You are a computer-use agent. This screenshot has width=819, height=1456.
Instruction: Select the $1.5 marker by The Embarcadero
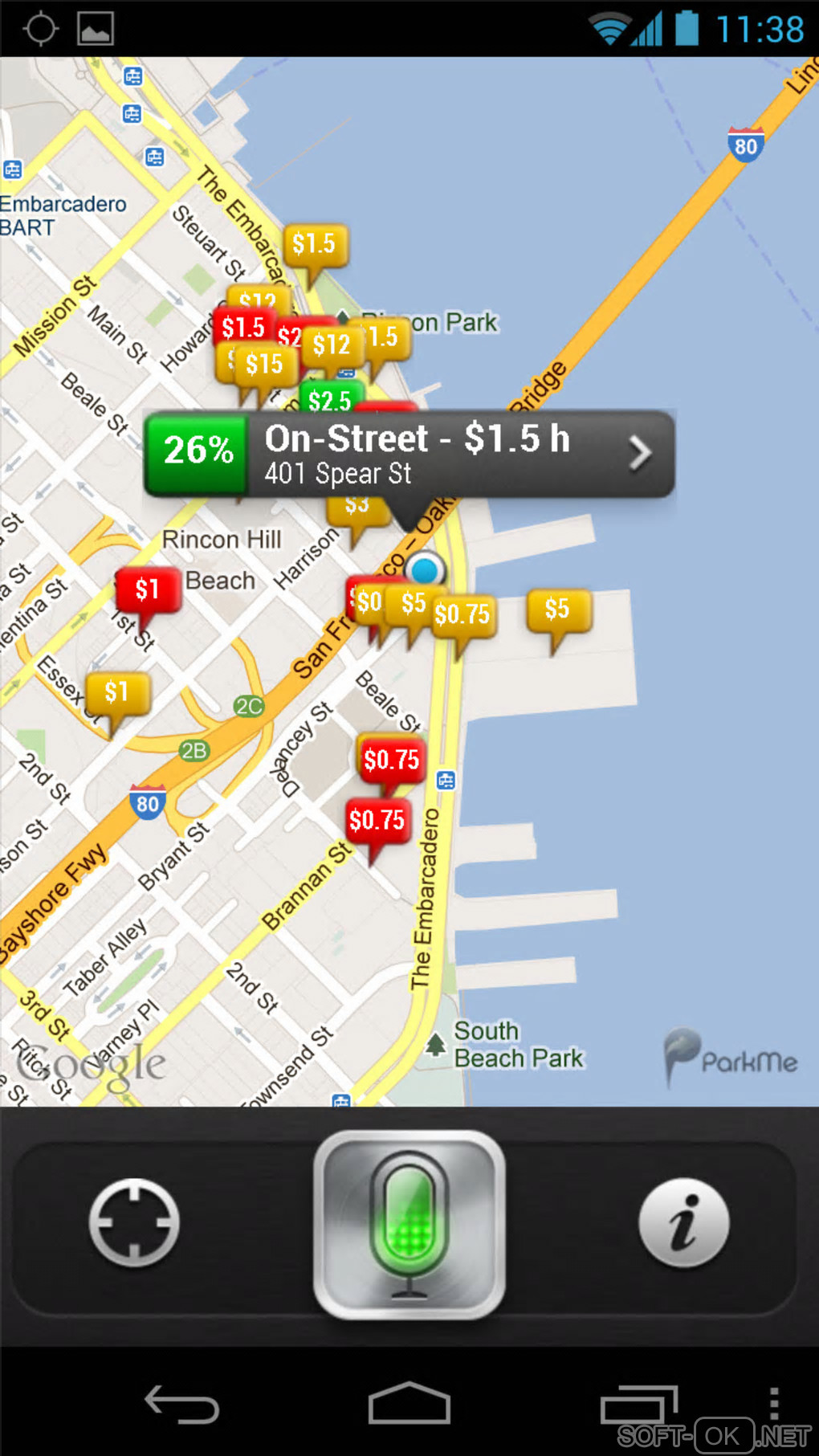(x=314, y=244)
